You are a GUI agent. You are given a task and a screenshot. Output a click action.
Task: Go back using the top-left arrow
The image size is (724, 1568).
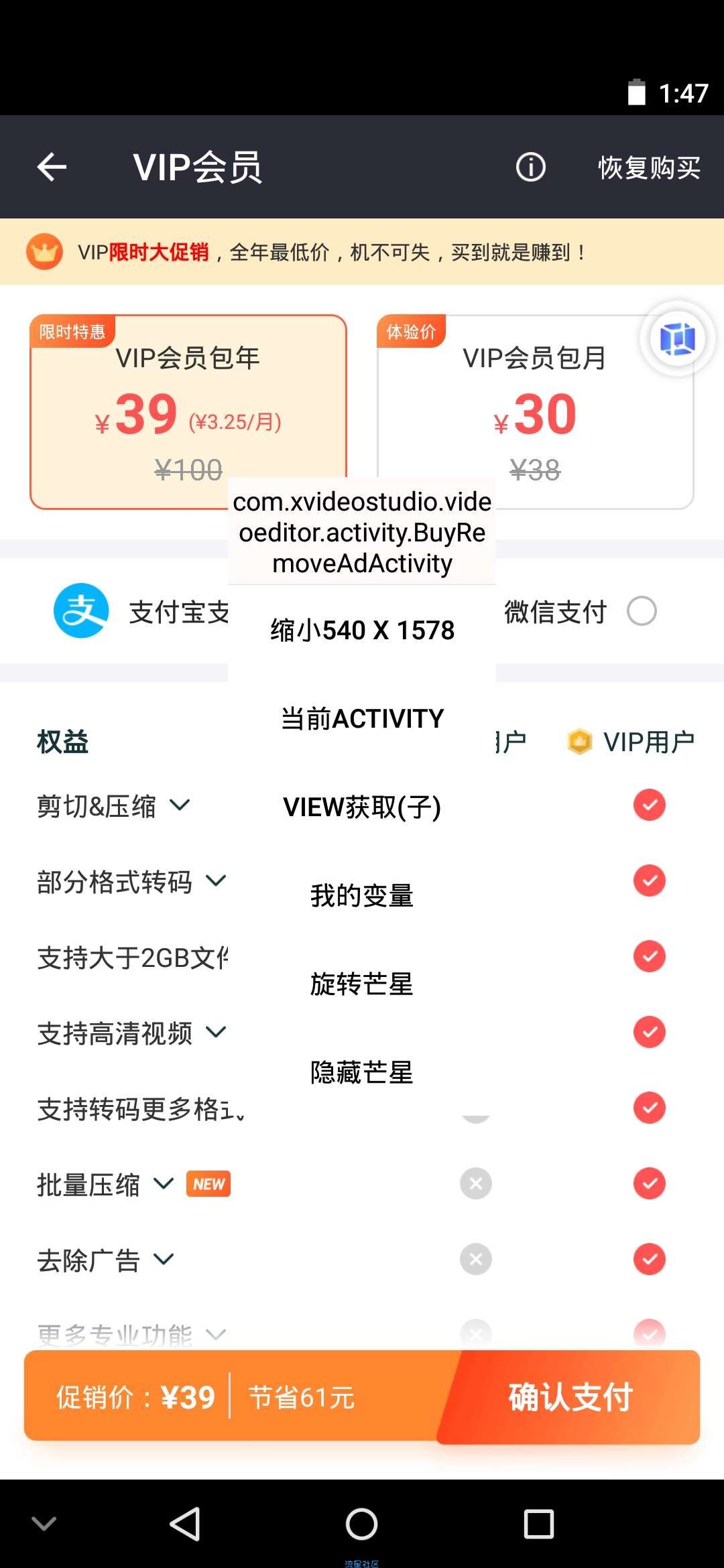(x=52, y=167)
